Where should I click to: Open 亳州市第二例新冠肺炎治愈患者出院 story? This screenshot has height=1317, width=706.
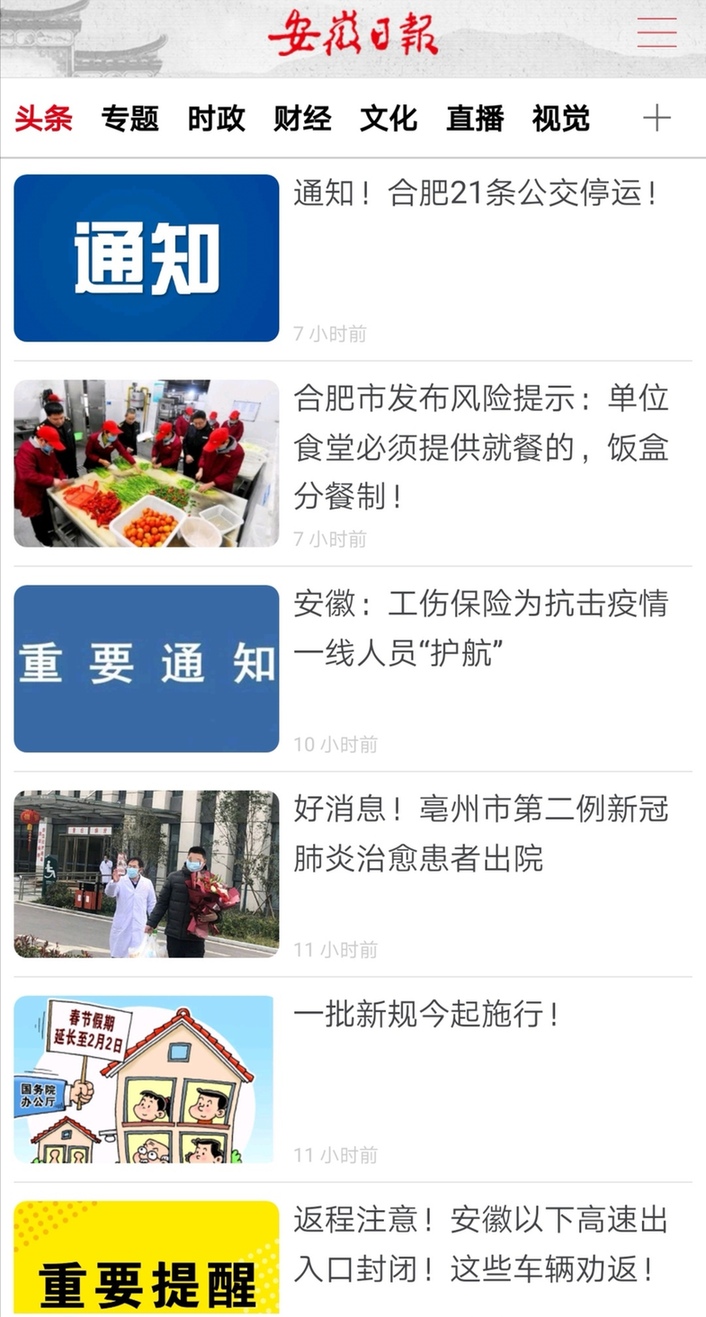coord(481,833)
